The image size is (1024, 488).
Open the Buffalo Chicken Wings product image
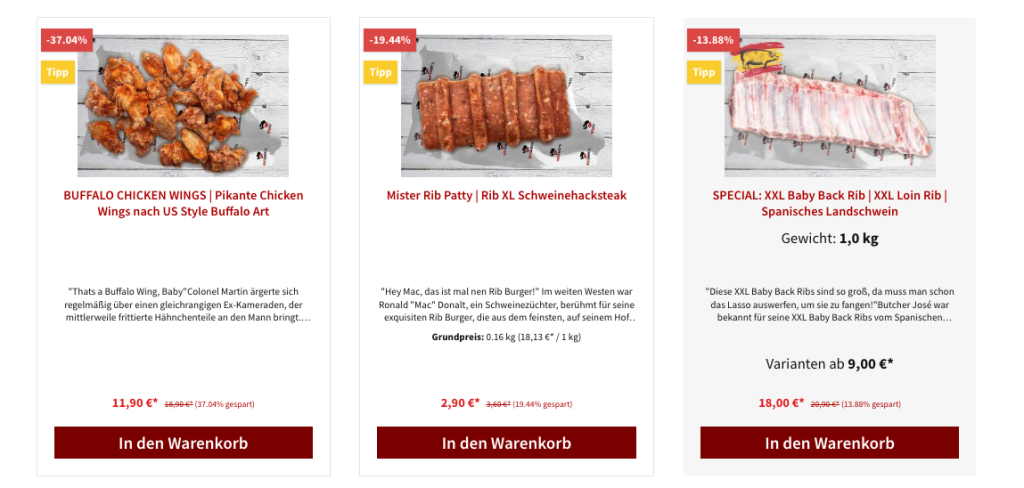point(183,106)
